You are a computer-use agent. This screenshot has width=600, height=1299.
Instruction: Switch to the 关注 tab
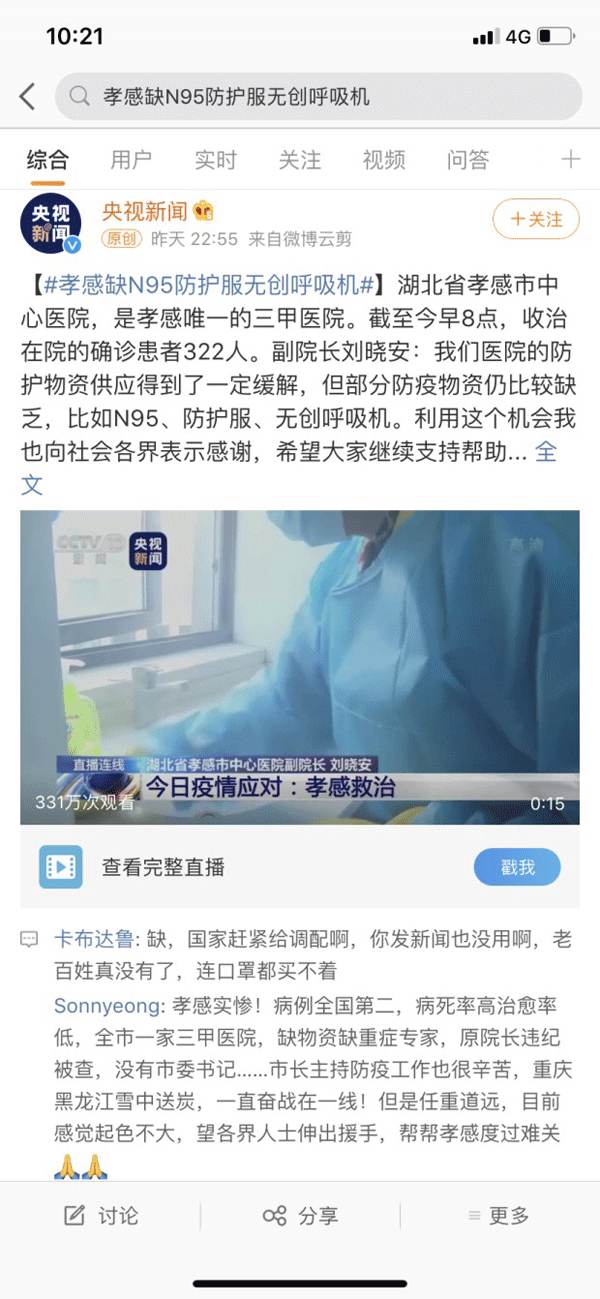[299, 159]
